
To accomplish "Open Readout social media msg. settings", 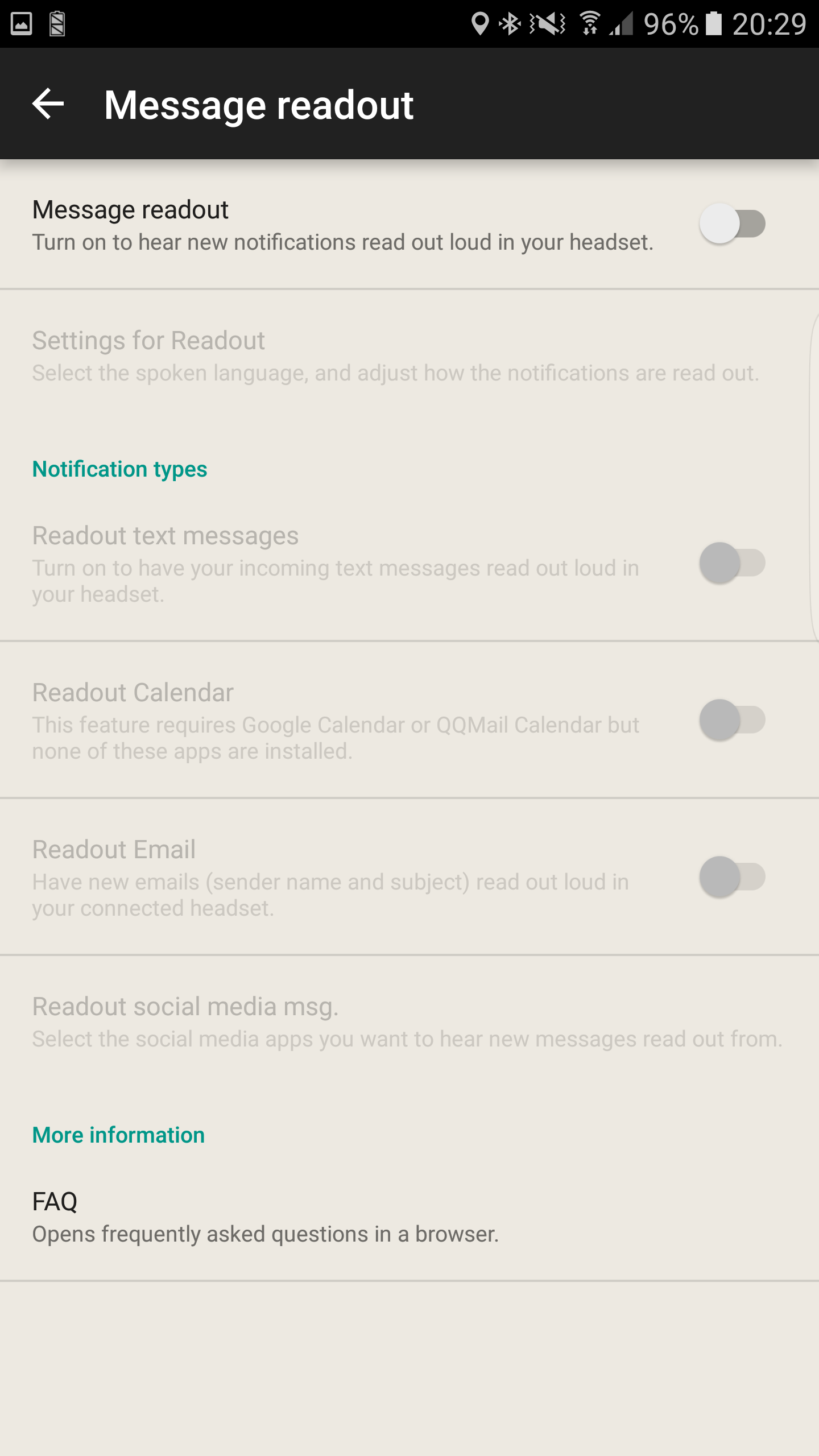I will pos(406,1021).
